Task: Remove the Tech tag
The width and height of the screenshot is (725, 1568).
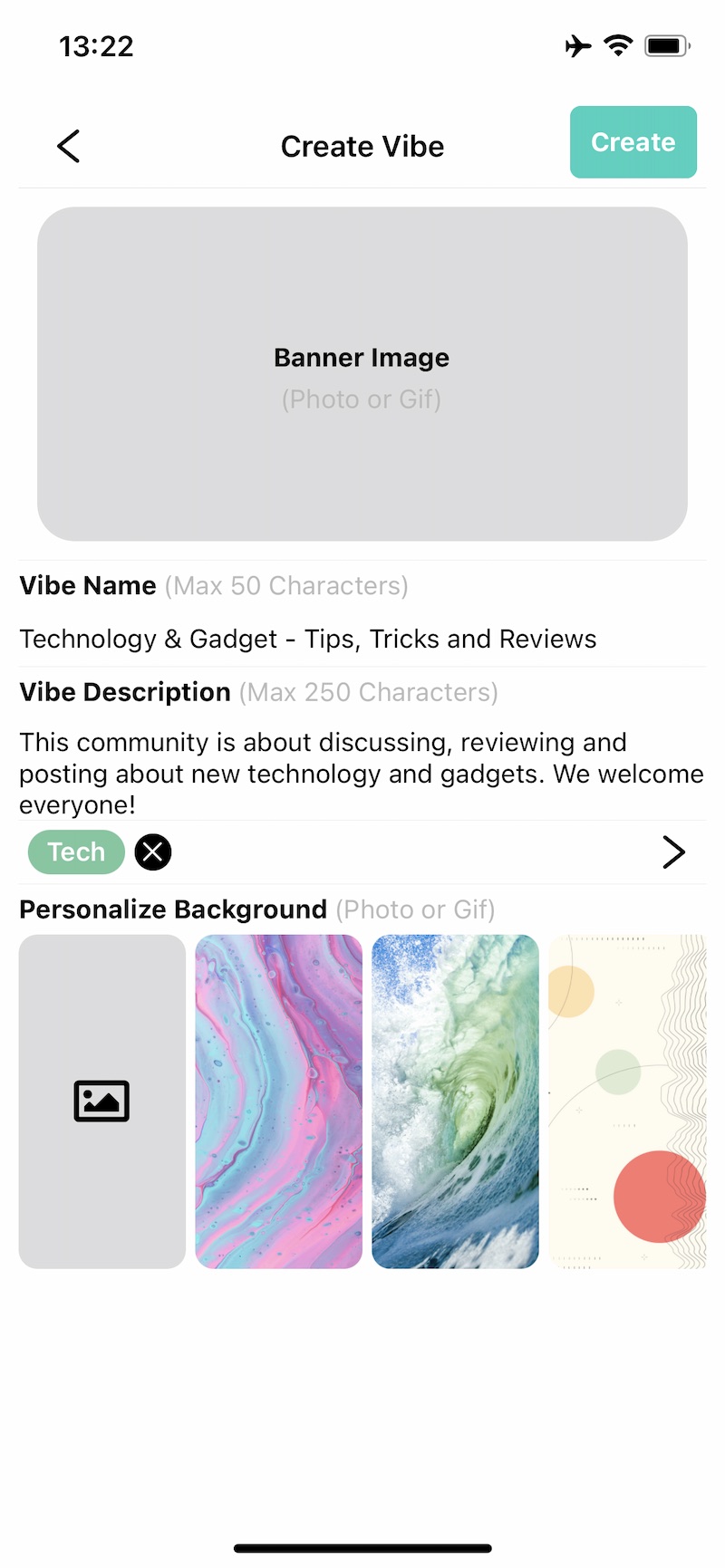Action: tap(153, 852)
